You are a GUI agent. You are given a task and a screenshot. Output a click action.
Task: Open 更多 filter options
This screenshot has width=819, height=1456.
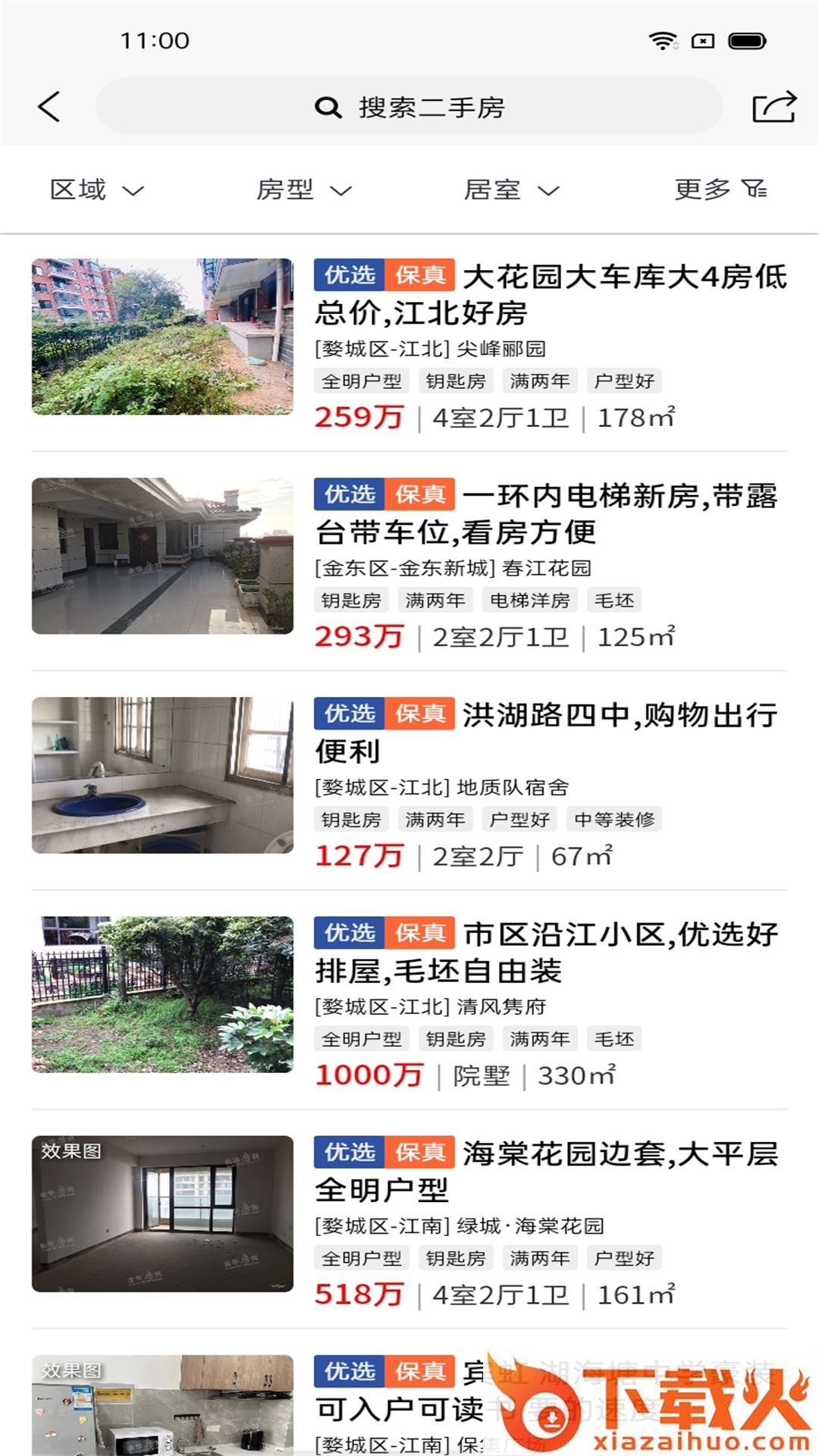pos(720,190)
